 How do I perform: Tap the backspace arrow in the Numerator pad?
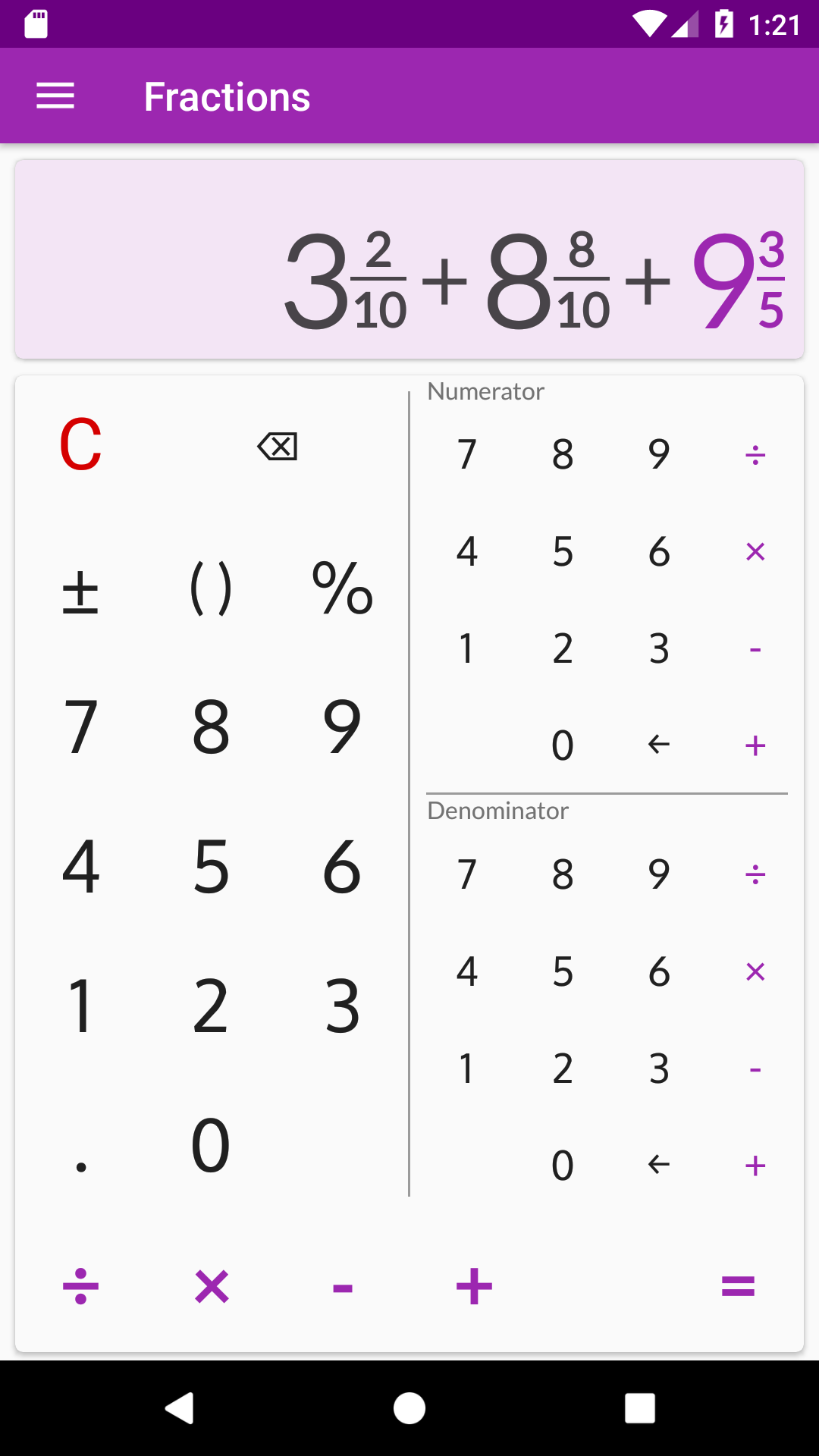pyautogui.click(x=657, y=745)
